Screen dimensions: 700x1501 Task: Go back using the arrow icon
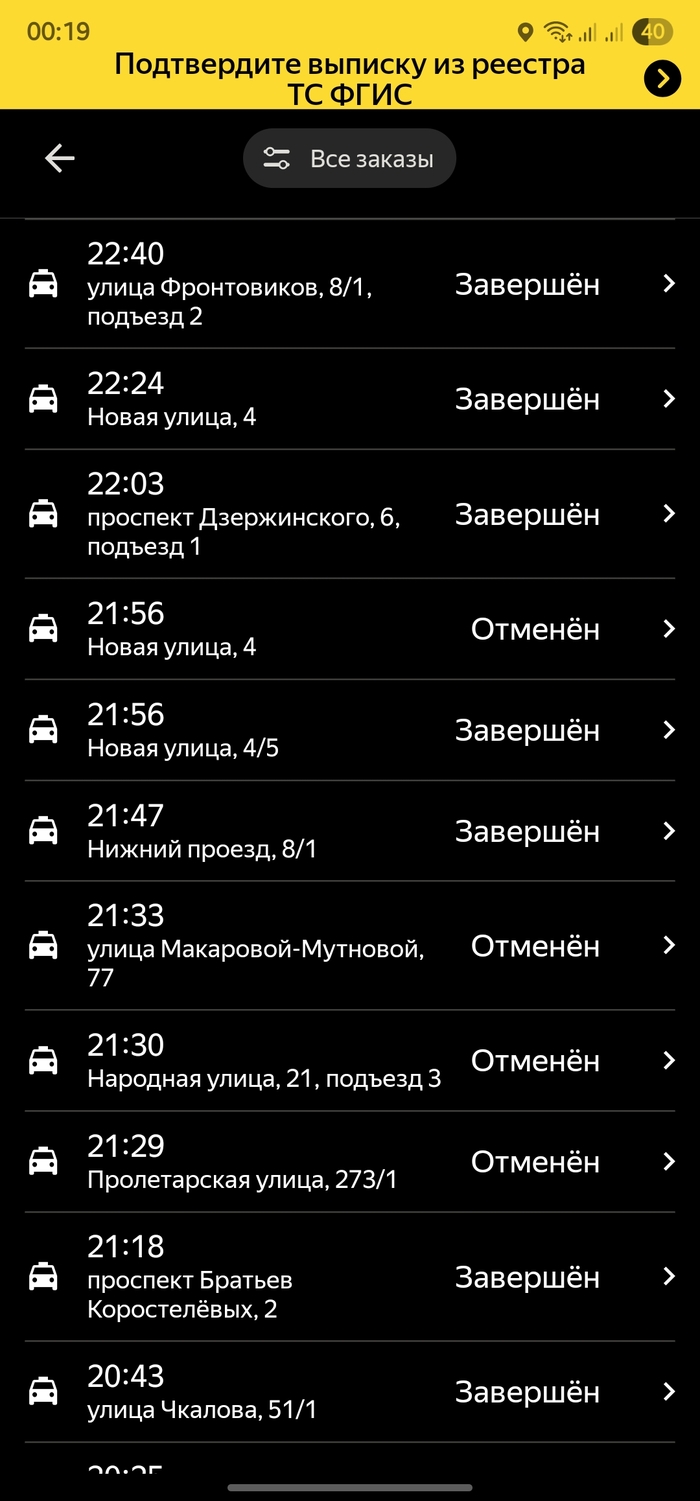[60, 158]
